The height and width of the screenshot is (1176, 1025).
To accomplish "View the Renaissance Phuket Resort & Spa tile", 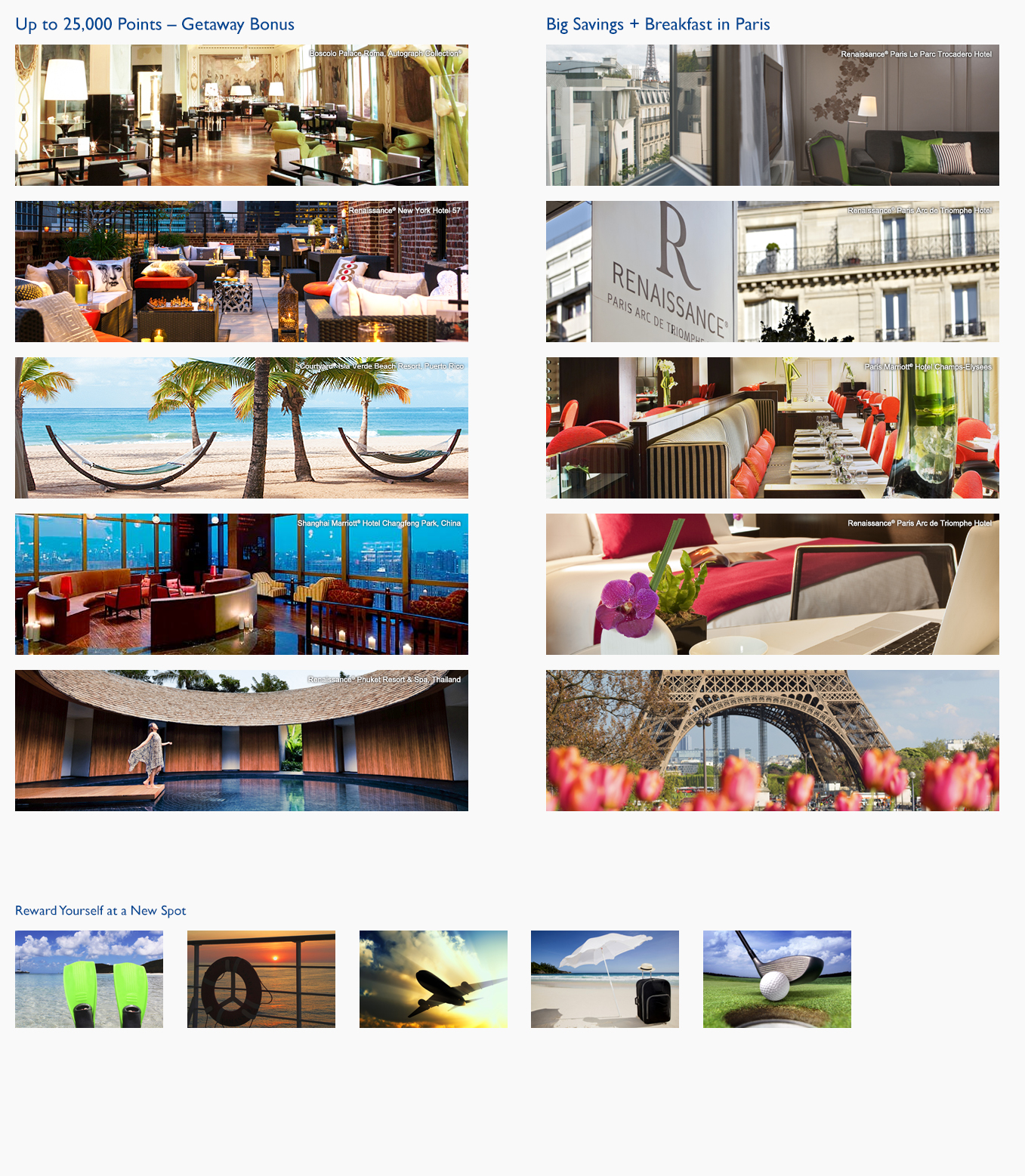I will tap(242, 740).
